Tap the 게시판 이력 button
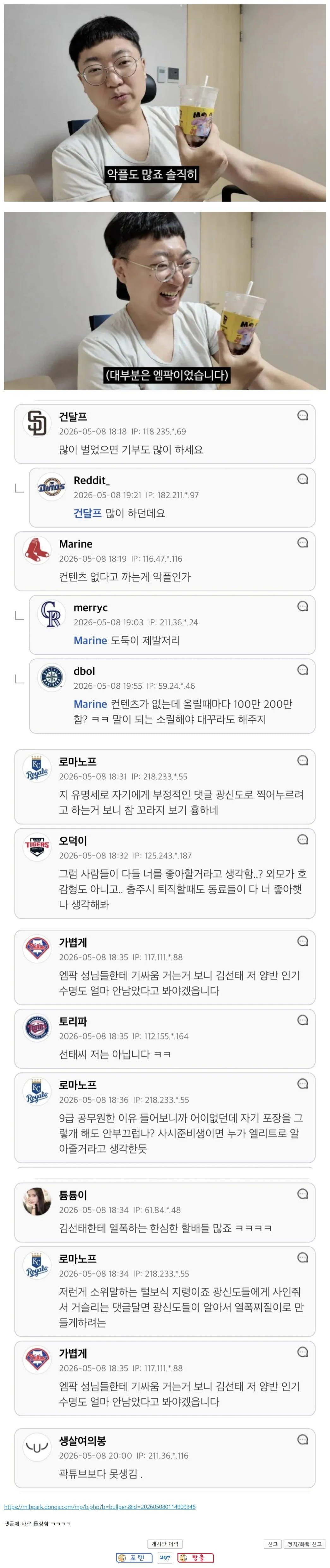Screen dimensions: 330x1568 pos(165,1544)
